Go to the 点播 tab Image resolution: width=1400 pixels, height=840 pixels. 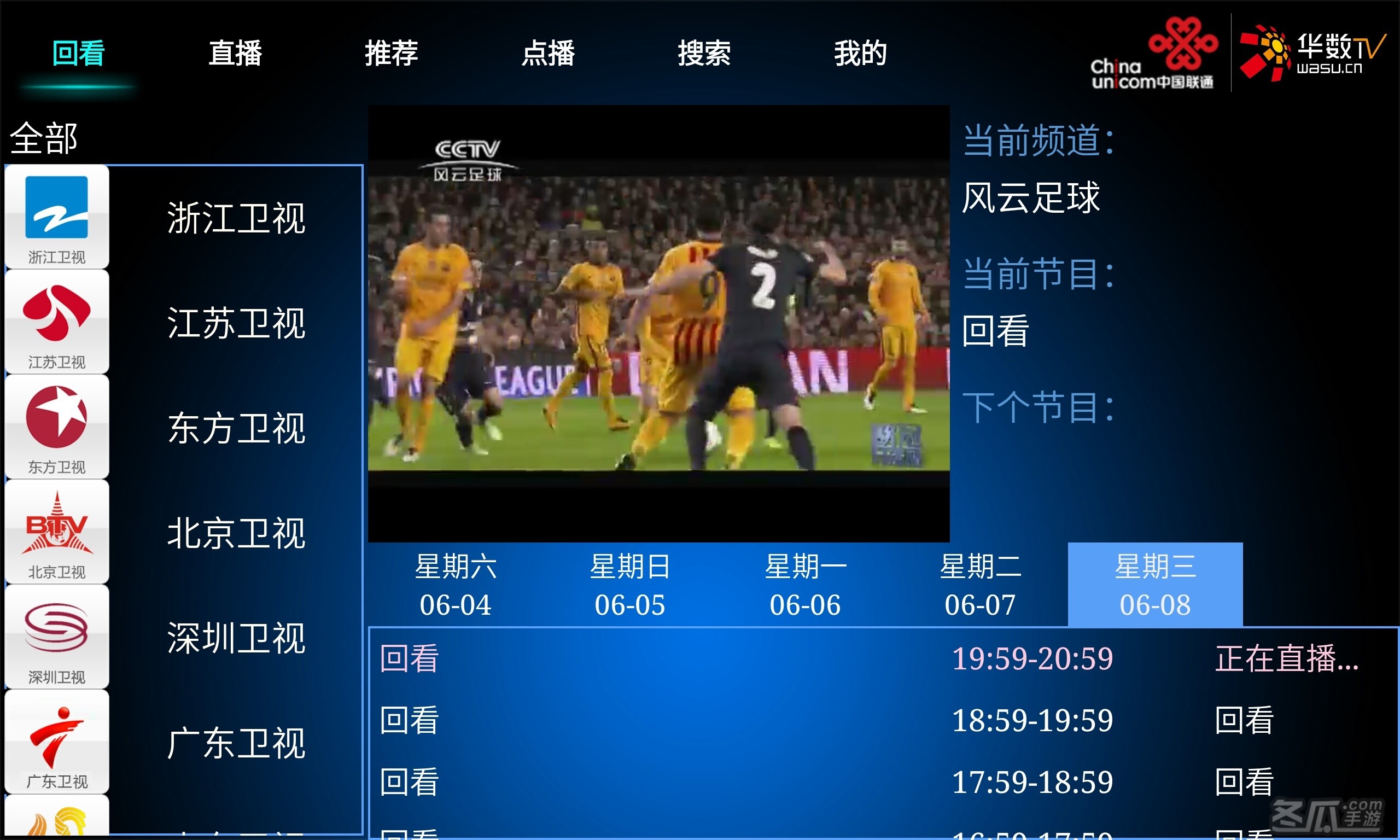pos(548,53)
